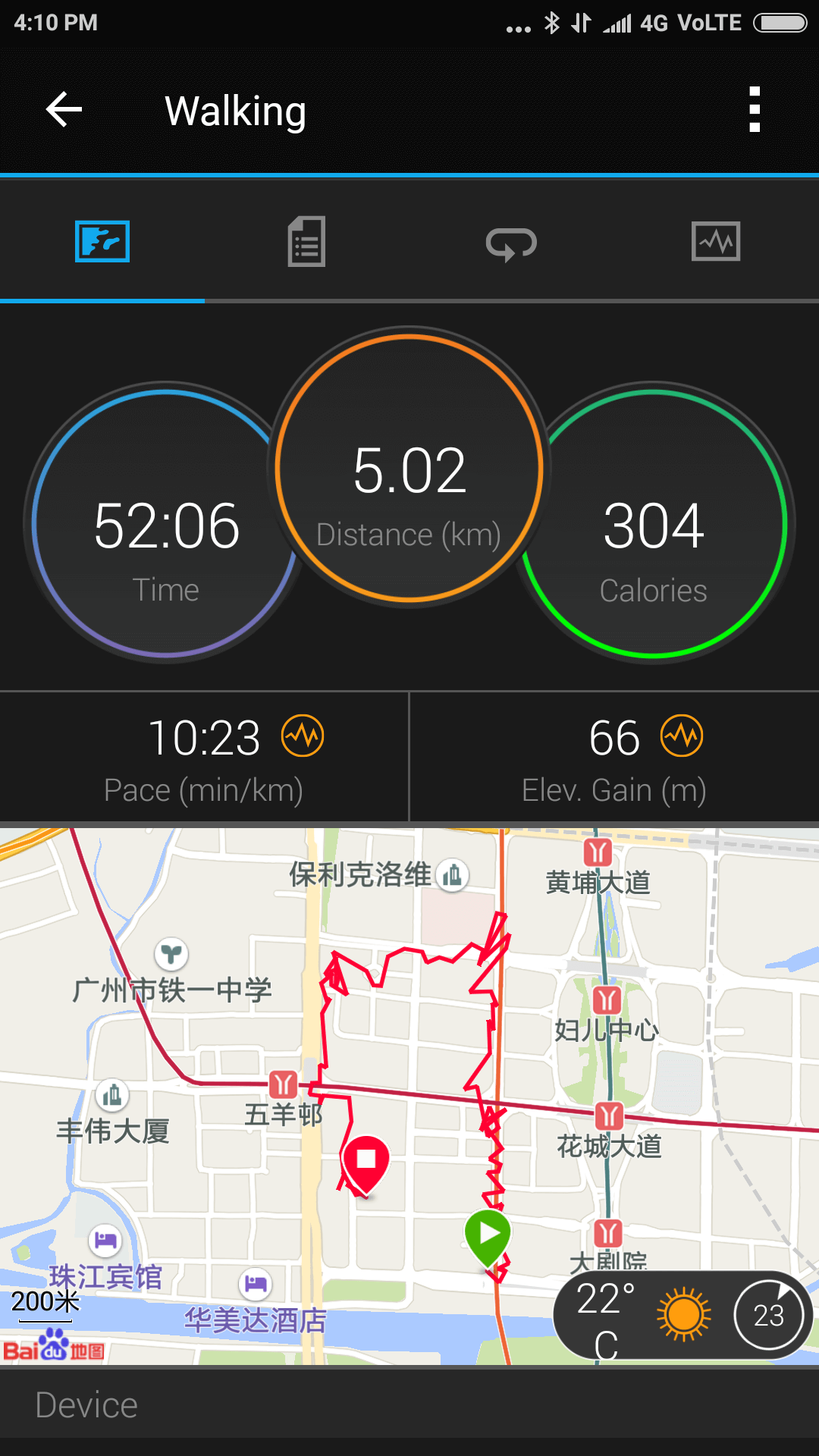Open the overflow menu
Screen dimensions: 819x1456
[x=754, y=111]
